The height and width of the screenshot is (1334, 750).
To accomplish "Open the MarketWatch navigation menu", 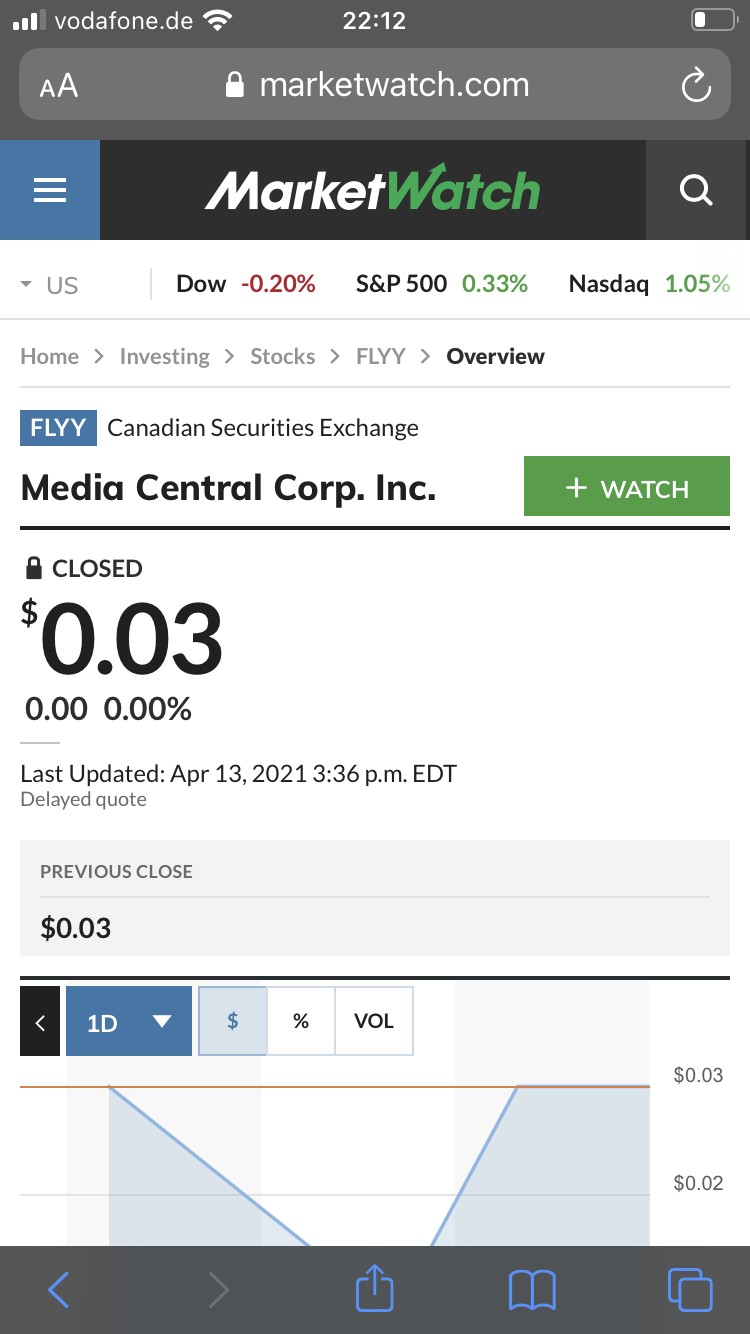I will pyautogui.click(x=49, y=189).
